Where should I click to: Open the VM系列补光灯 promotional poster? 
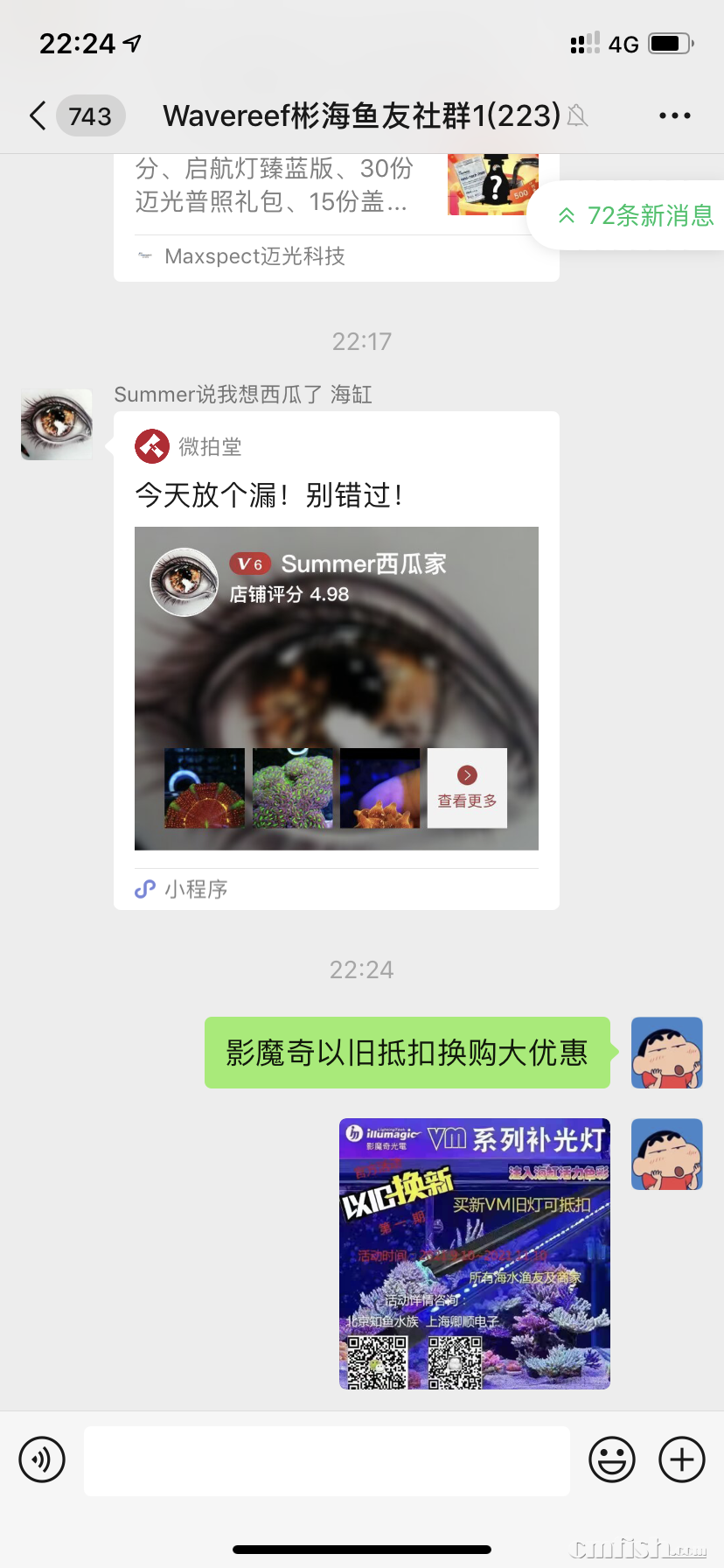pyautogui.click(x=474, y=1253)
